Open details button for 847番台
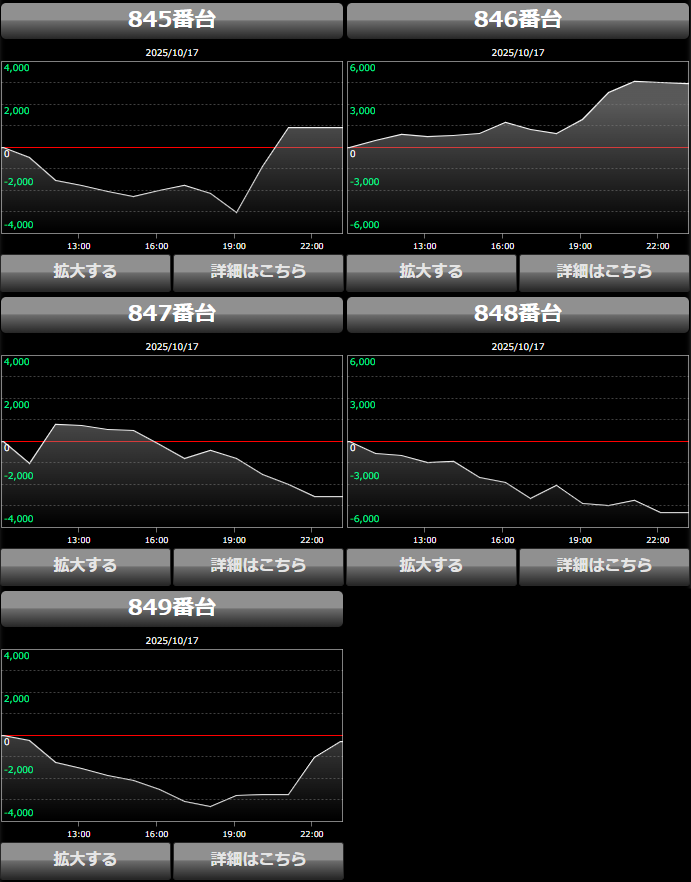This screenshot has height=882, width=691. (x=258, y=566)
